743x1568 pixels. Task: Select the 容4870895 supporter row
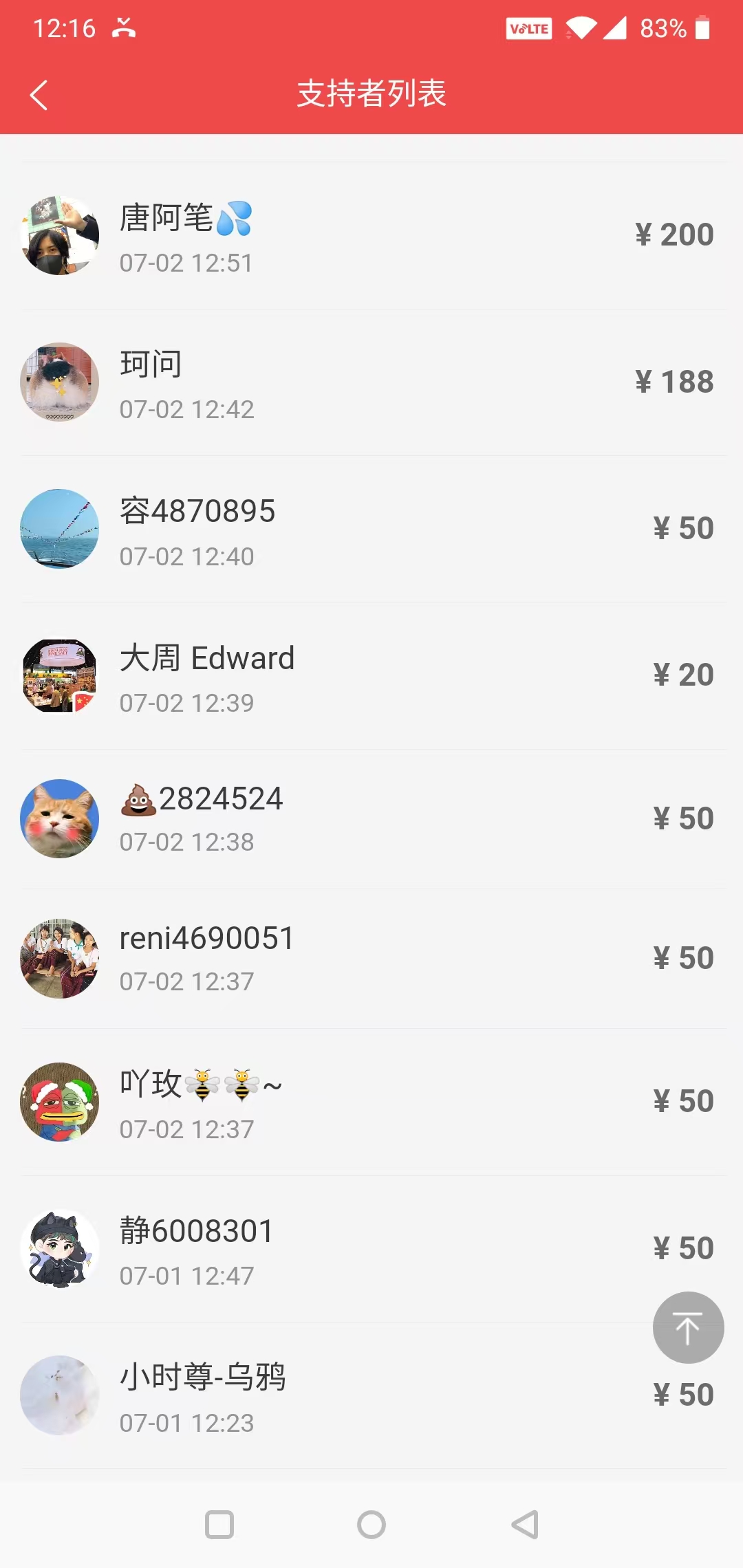point(371,529)
